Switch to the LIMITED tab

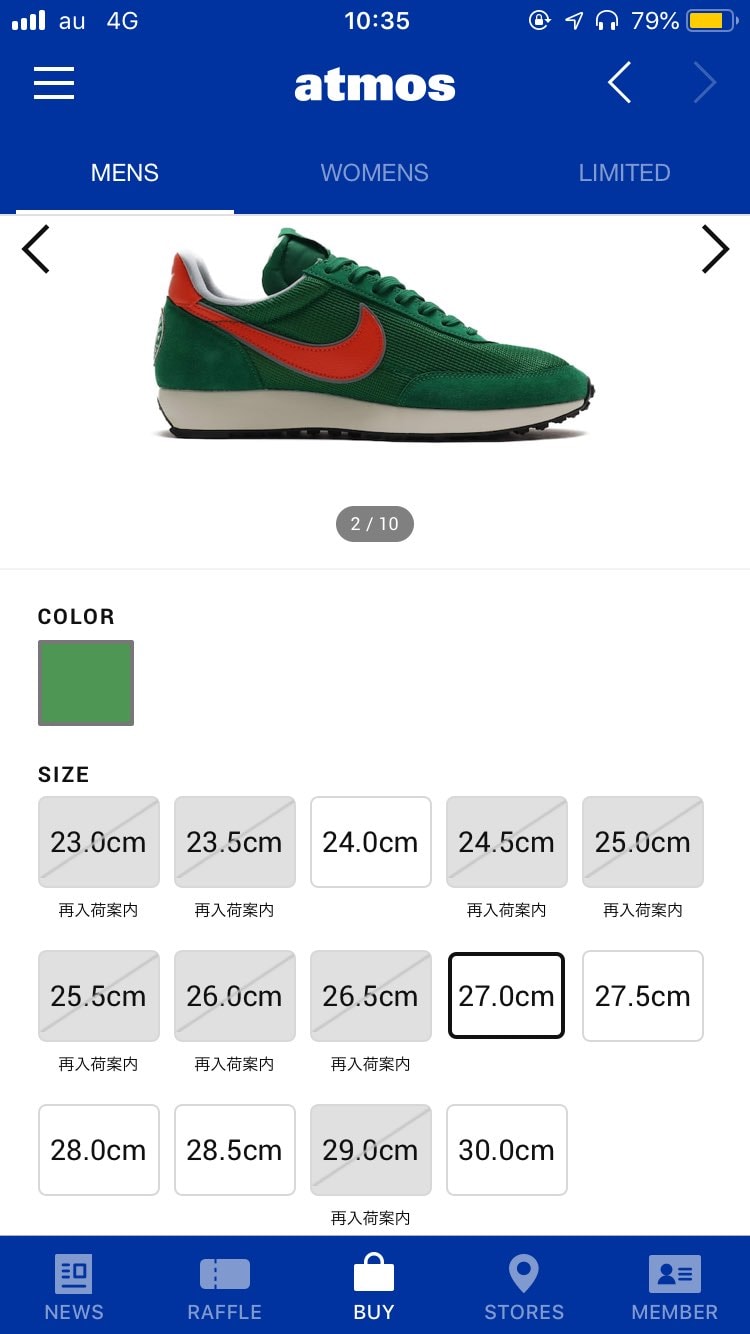point(624,173)
